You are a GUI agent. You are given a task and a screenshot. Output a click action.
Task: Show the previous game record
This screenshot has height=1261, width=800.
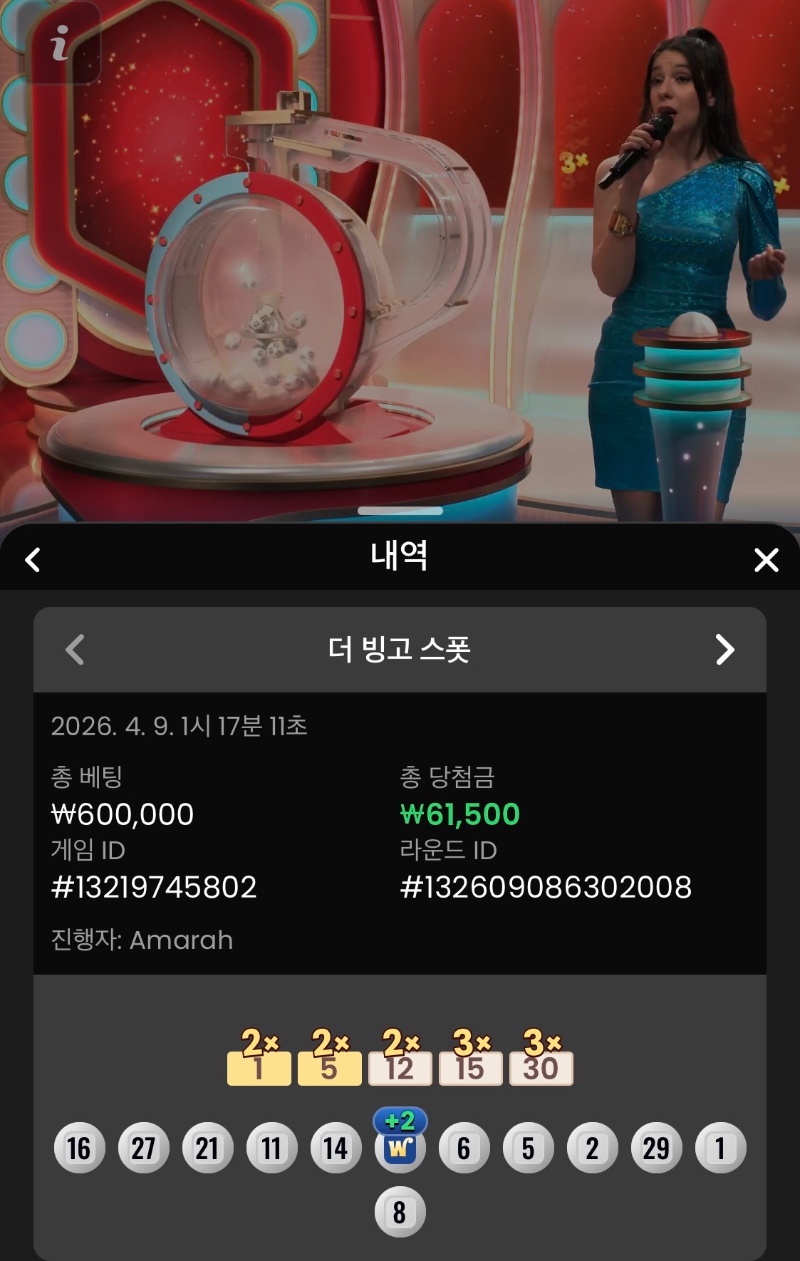tap(75, 650)
